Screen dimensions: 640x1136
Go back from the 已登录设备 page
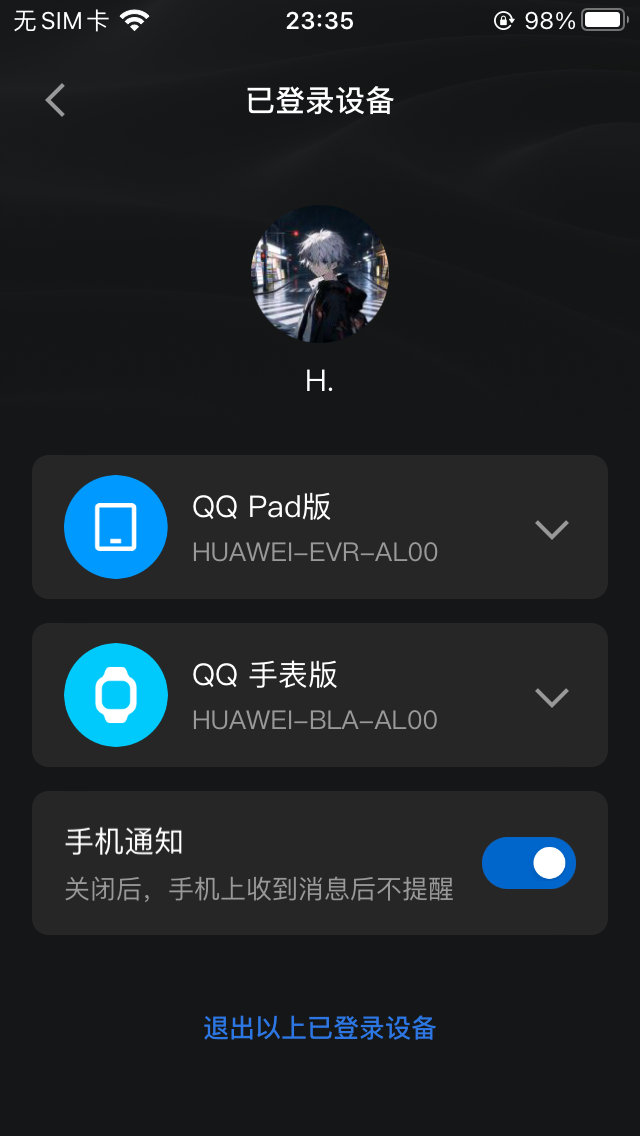[x=55, y=100]
